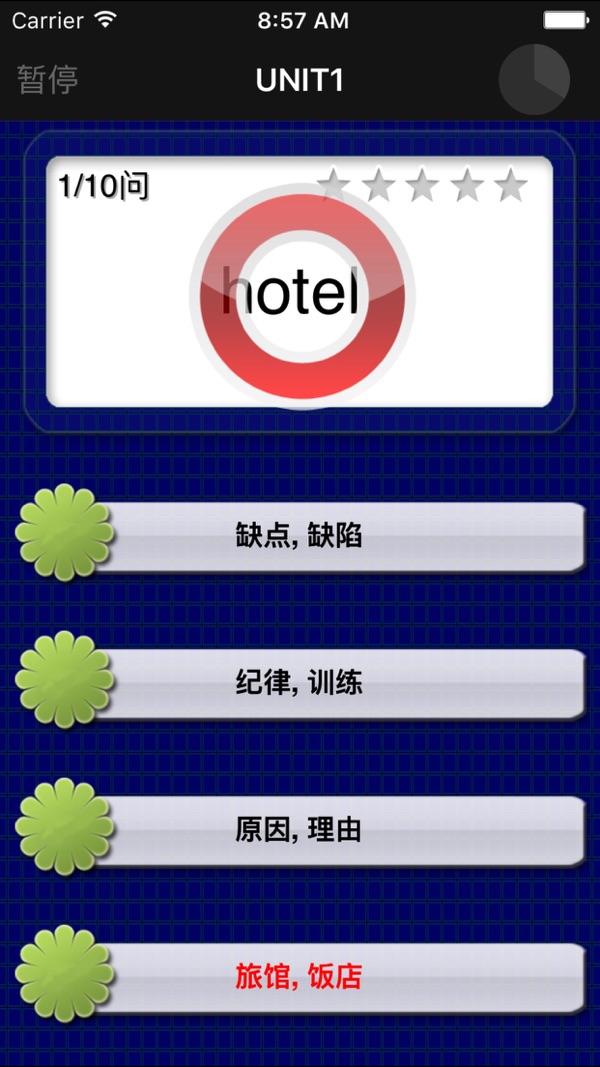Viewport: 600px width, 1067px height.
Task: Select the answer 旅馆, 饭店
Action: [300, 977]
